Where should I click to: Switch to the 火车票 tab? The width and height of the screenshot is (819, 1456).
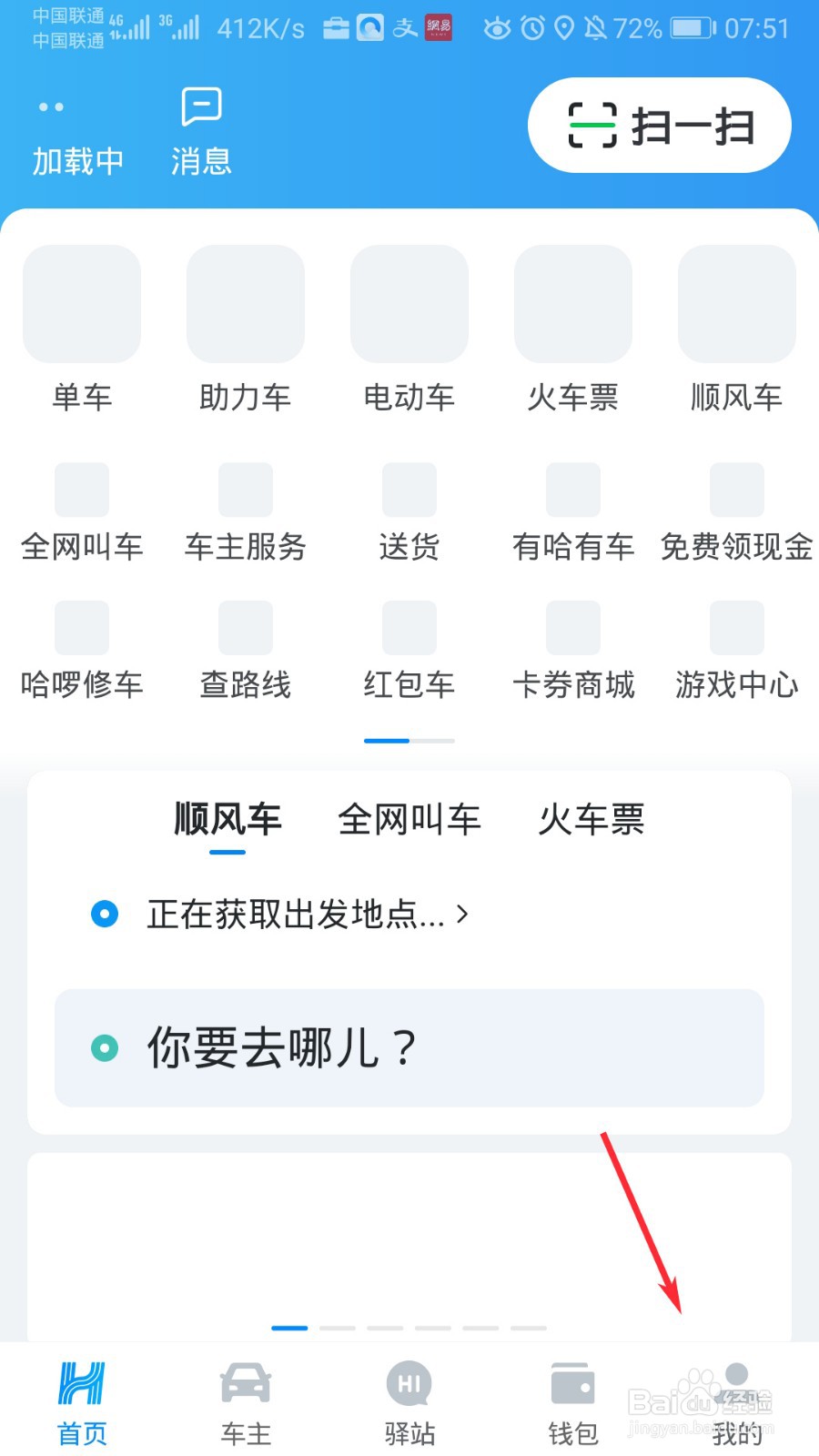click(x=591, y=820)
